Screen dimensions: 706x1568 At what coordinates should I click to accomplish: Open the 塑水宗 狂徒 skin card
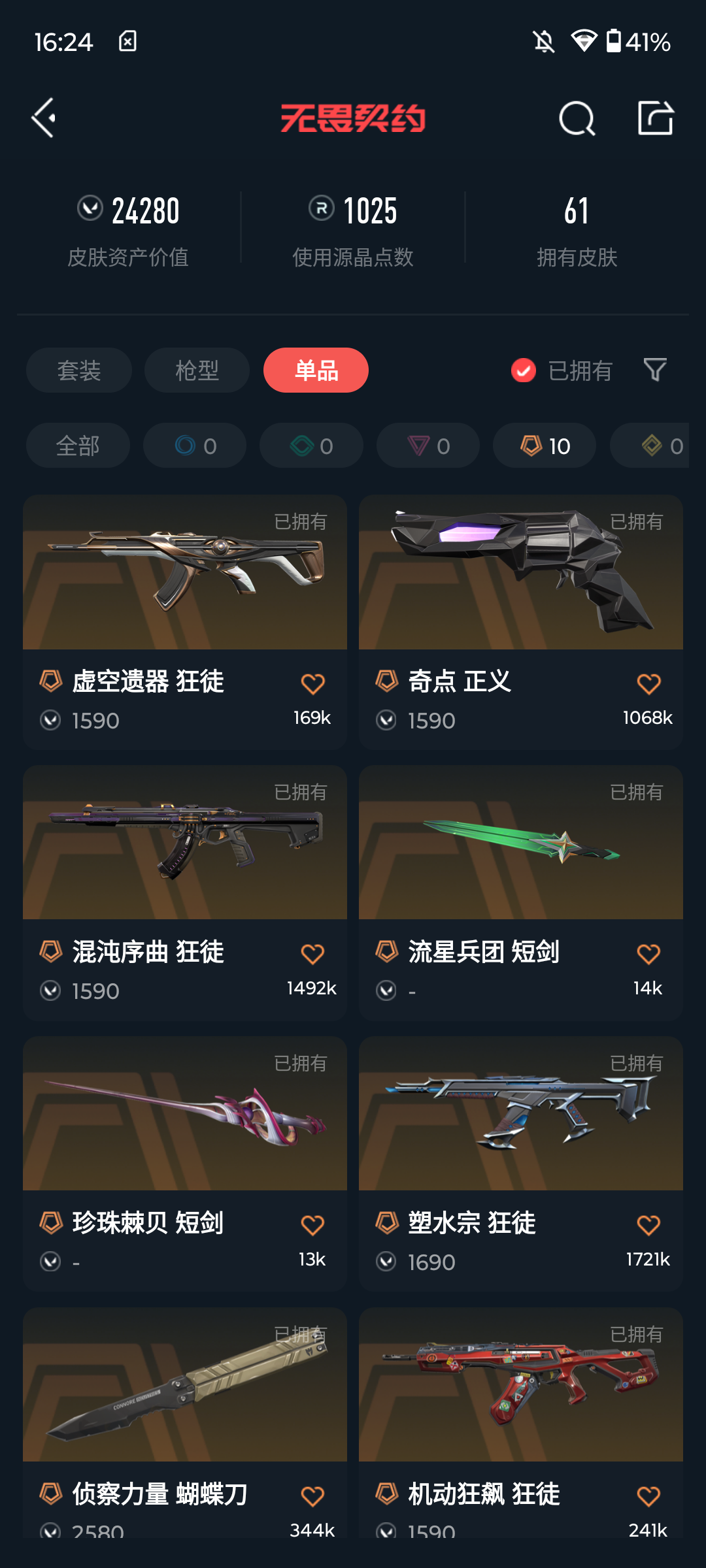(521, 1164)
